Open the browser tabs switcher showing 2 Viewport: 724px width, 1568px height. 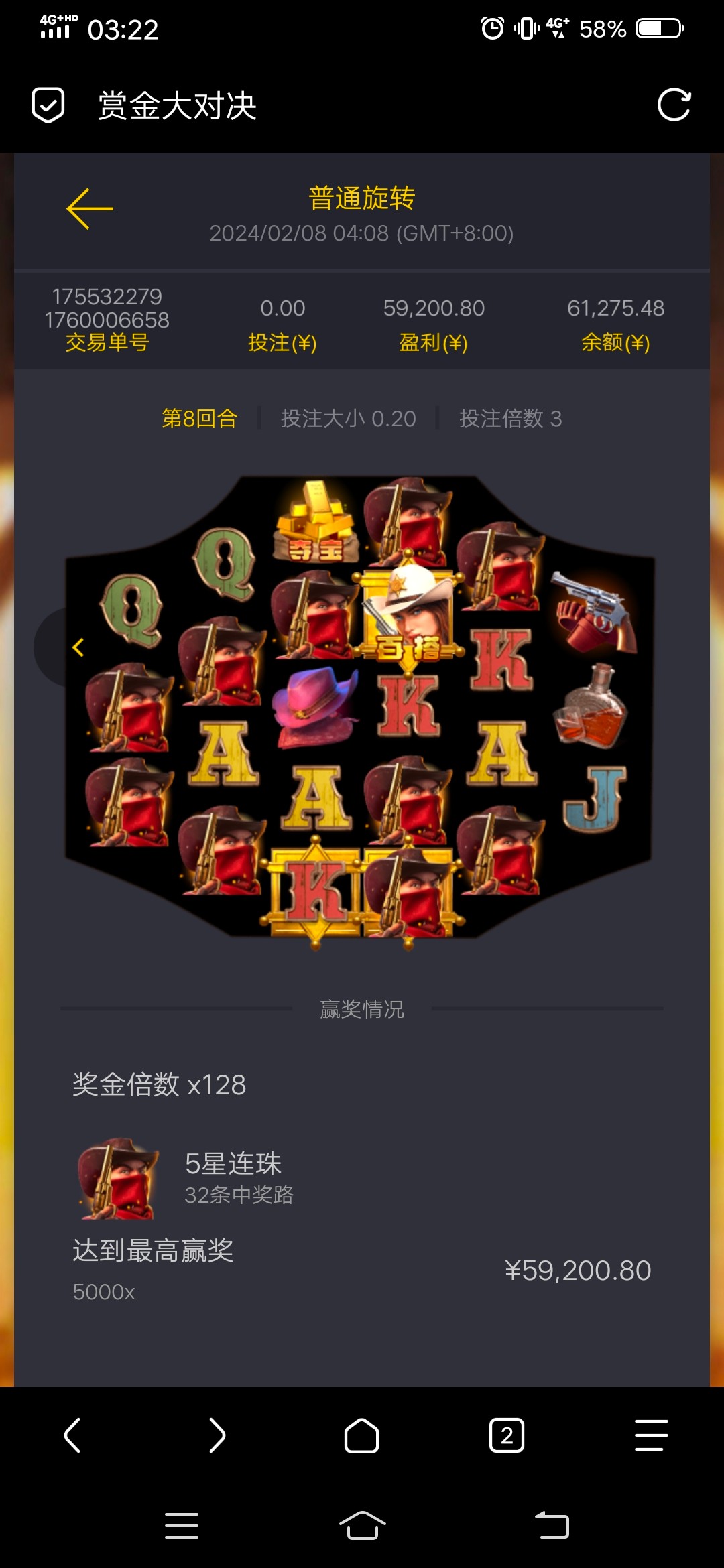507,1435
